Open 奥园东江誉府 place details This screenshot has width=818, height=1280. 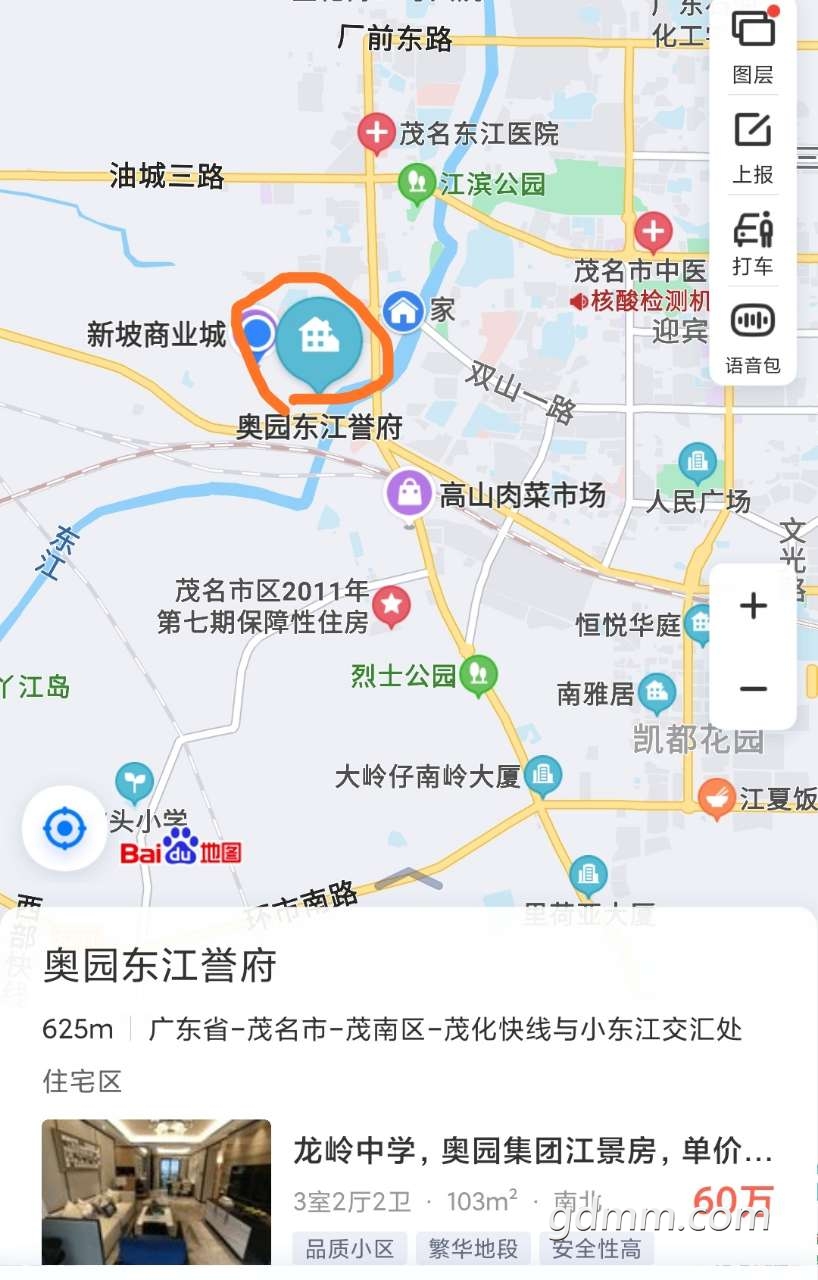[x=160, y=966]
